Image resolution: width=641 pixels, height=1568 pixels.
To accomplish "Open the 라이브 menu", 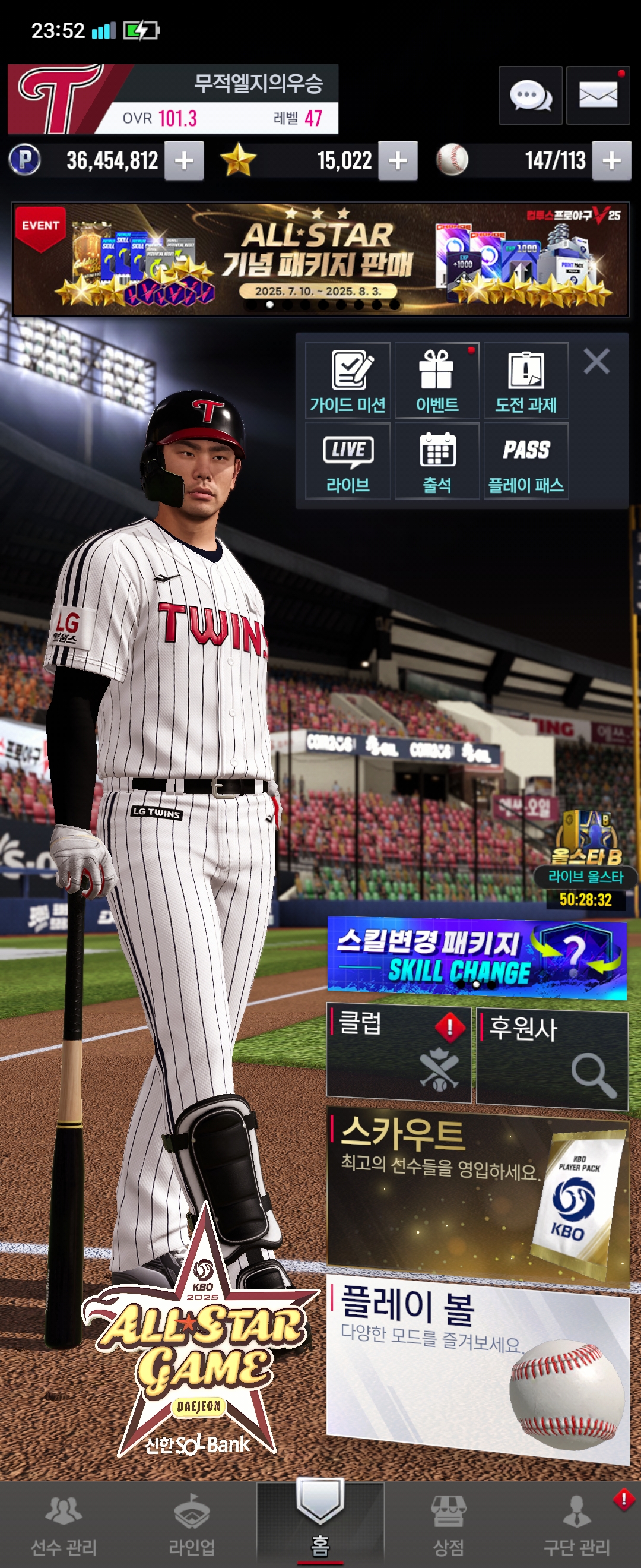I will point(347,461).
